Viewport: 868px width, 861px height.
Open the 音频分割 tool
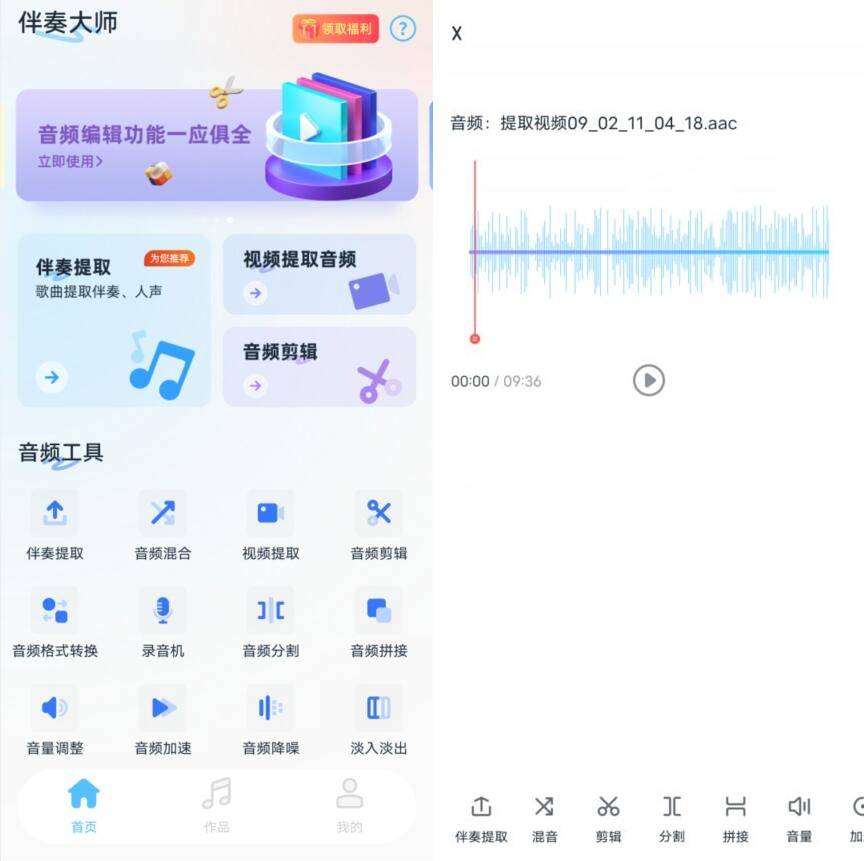point(270,622)
